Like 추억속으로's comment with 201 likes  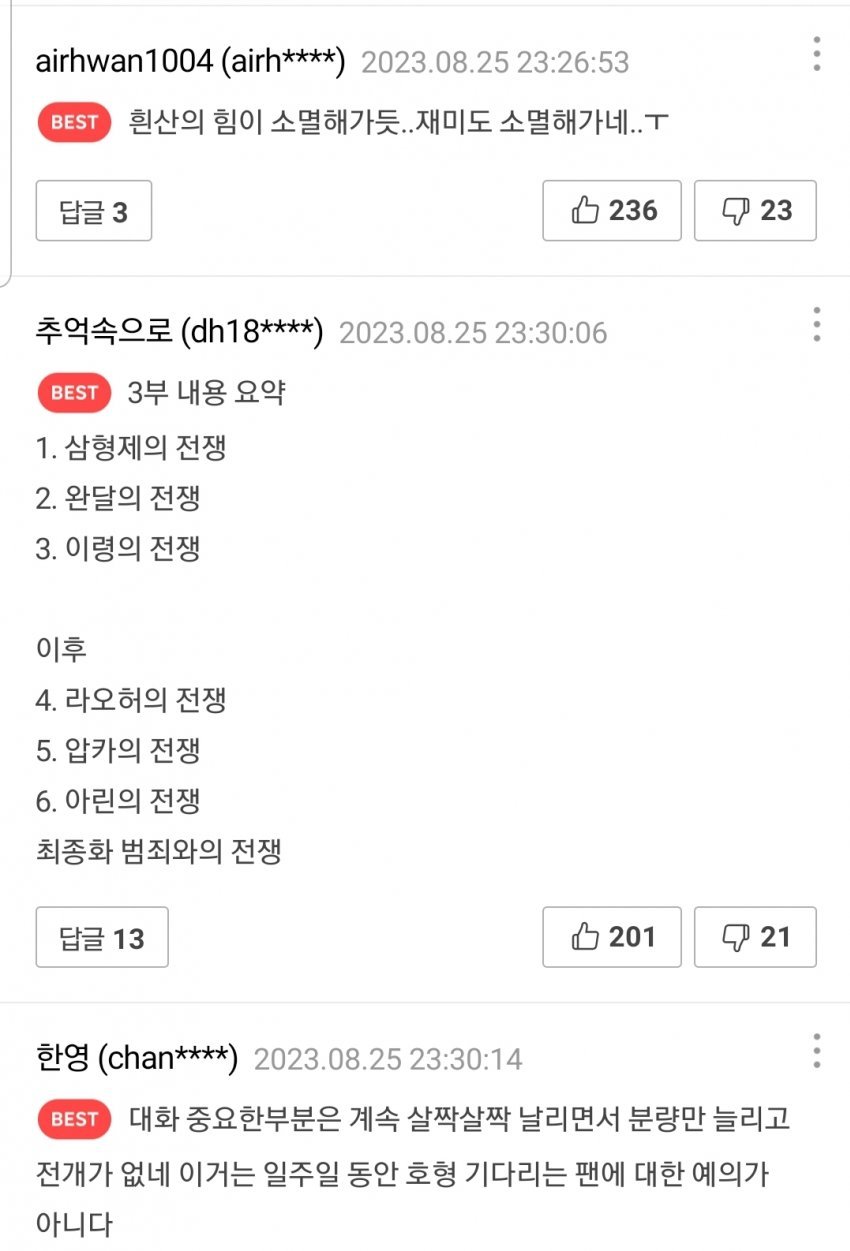click(x=612, y=937)
